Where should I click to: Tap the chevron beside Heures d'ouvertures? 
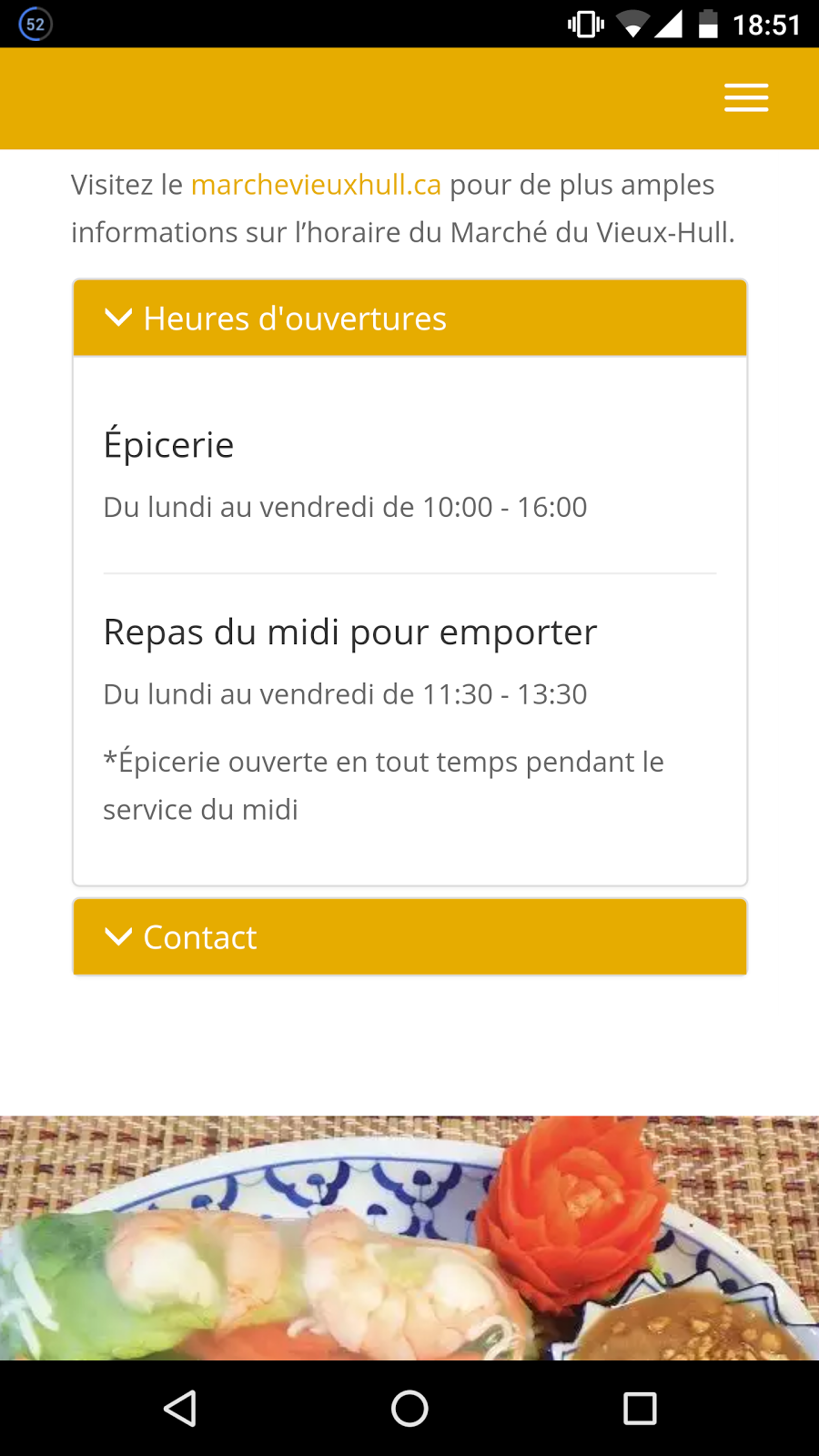point(119,318)
